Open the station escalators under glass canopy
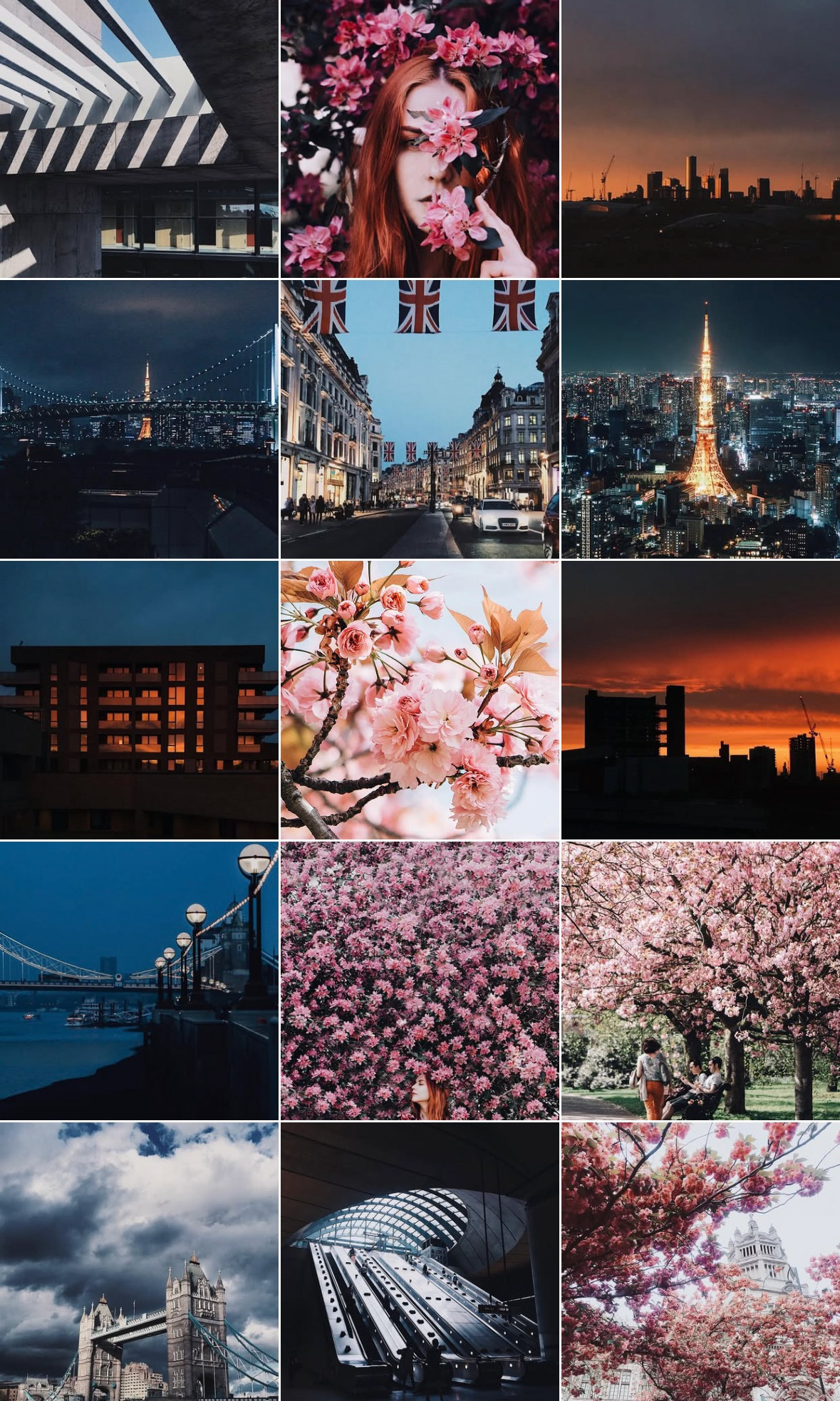This screenshot has width=840, height=1401. point(419,1261)
